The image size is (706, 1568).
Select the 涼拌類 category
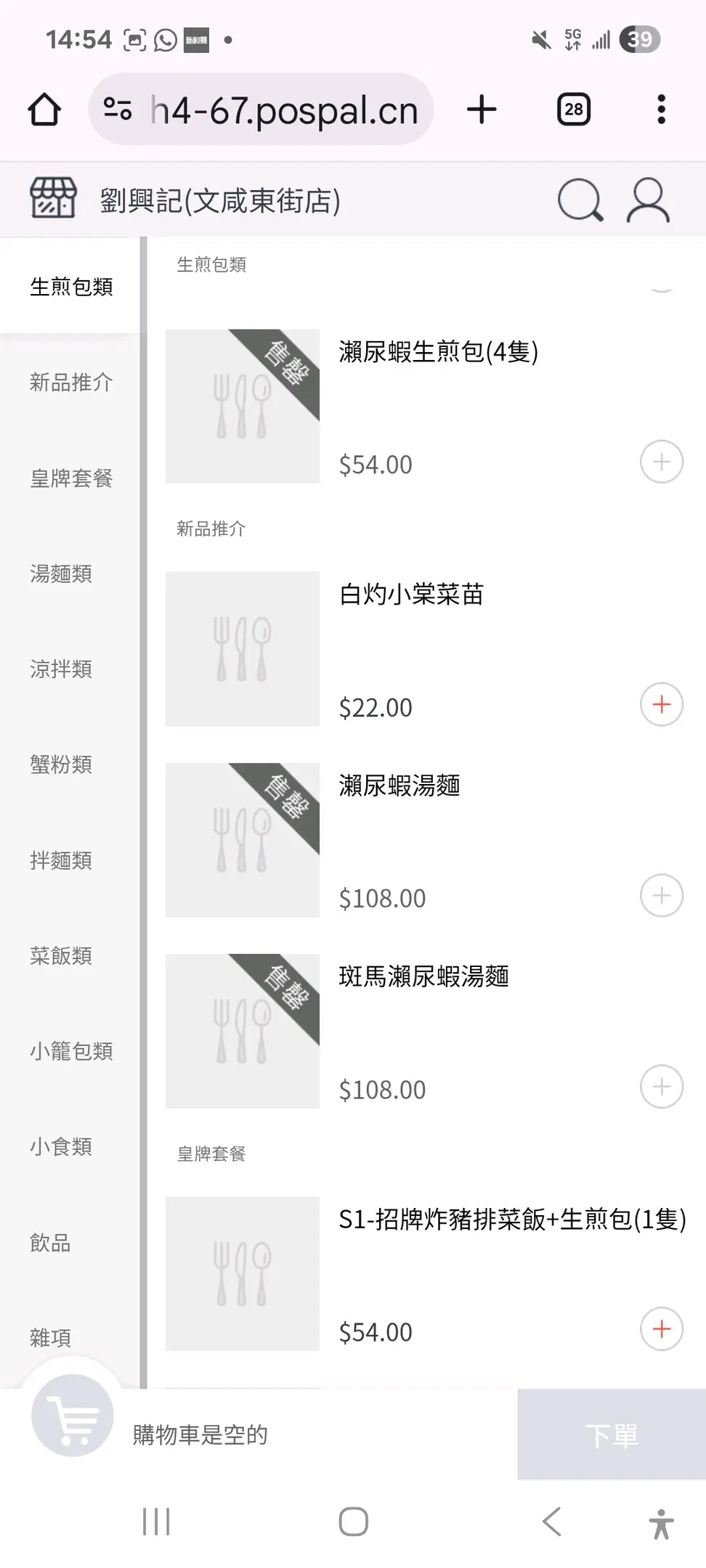tap(61, 669)
